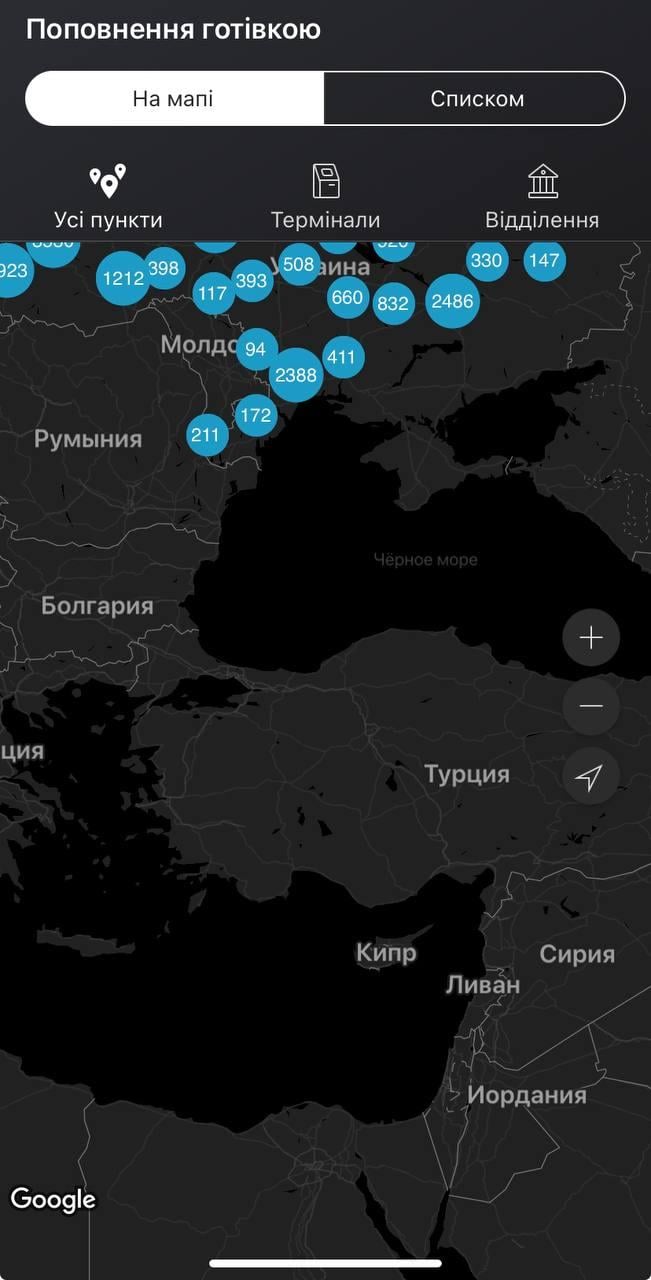Tap the 94 cluster marker

click(256, 349)
